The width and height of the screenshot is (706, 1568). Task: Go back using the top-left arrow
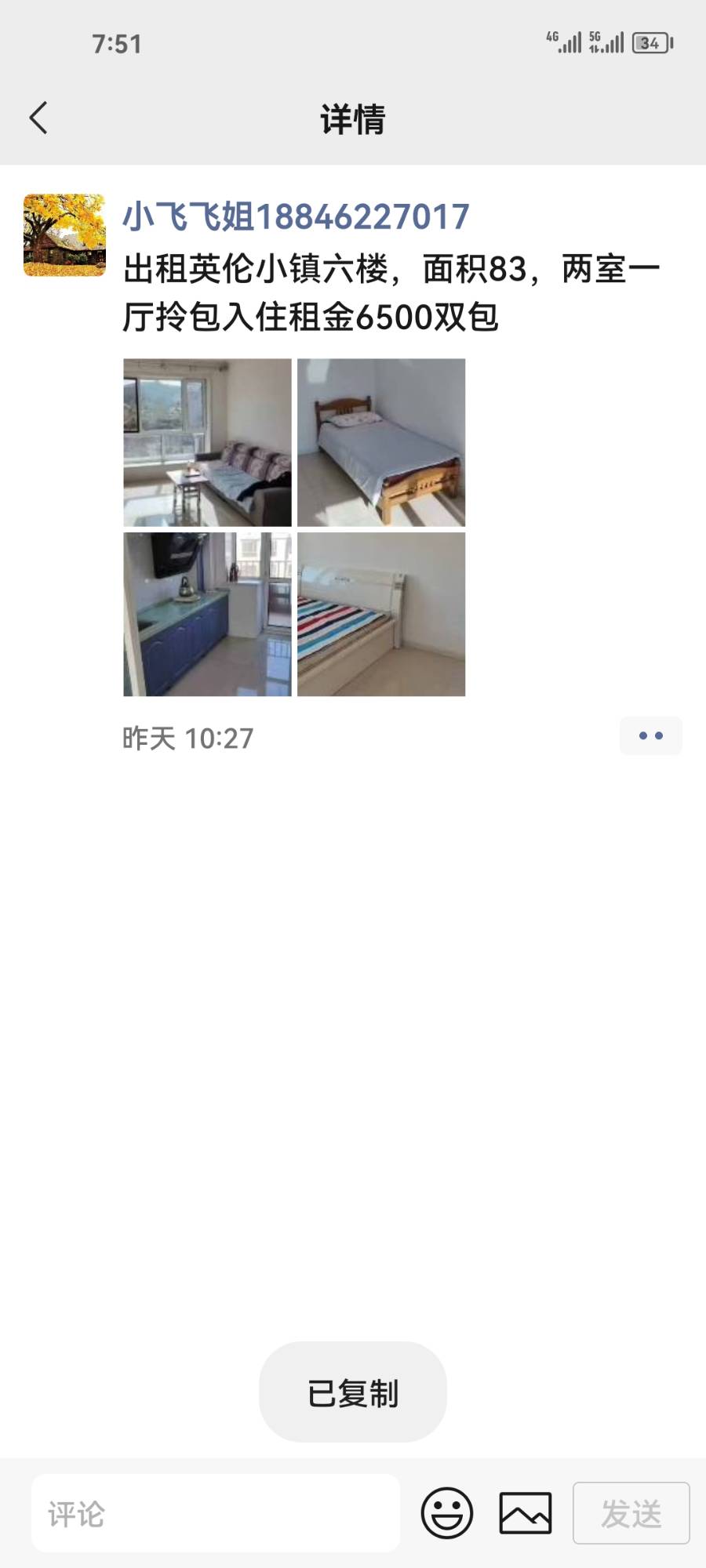(x=38, y=118)
